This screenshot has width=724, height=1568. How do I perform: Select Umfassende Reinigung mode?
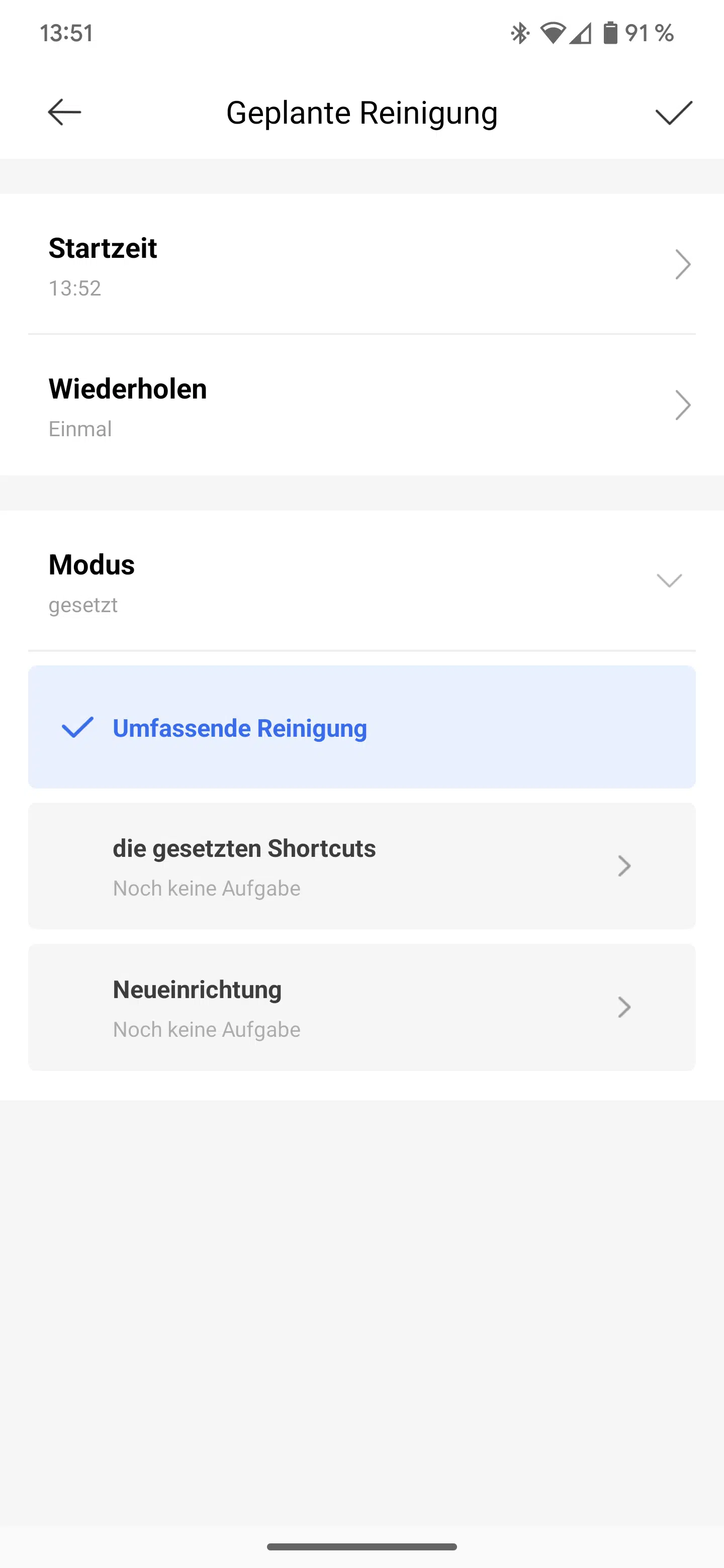coord(361,727)
